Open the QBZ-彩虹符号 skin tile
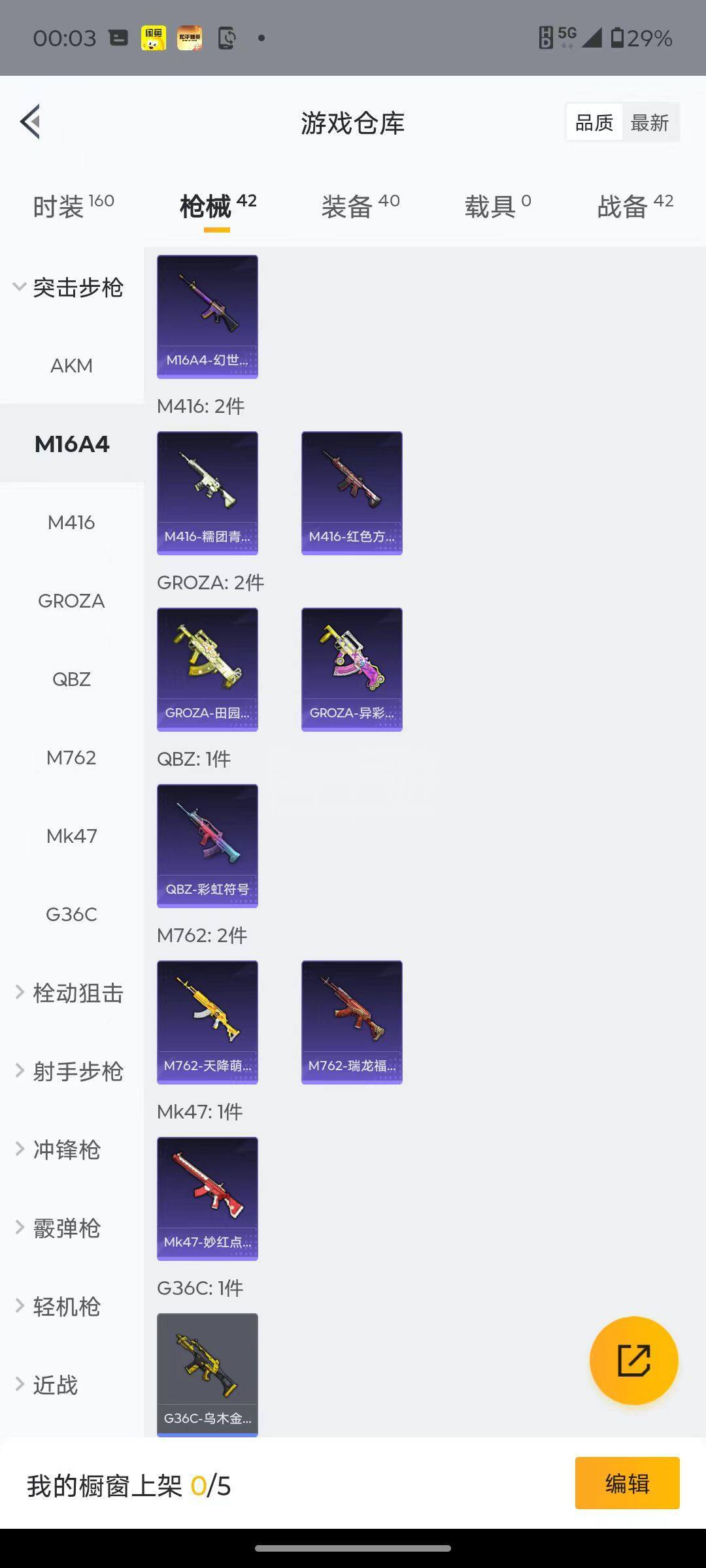Screen dimensions: 706x1568 click(x=207, y=845)
